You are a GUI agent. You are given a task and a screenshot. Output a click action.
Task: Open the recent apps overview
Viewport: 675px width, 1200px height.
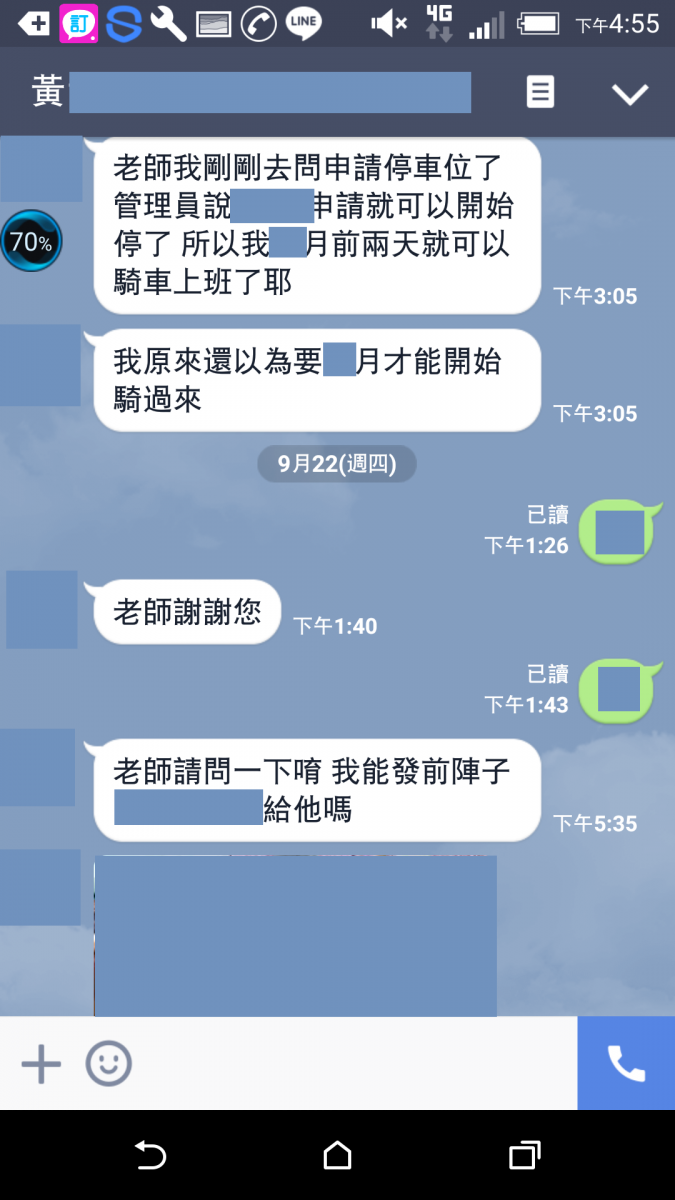coord(524,1156)
